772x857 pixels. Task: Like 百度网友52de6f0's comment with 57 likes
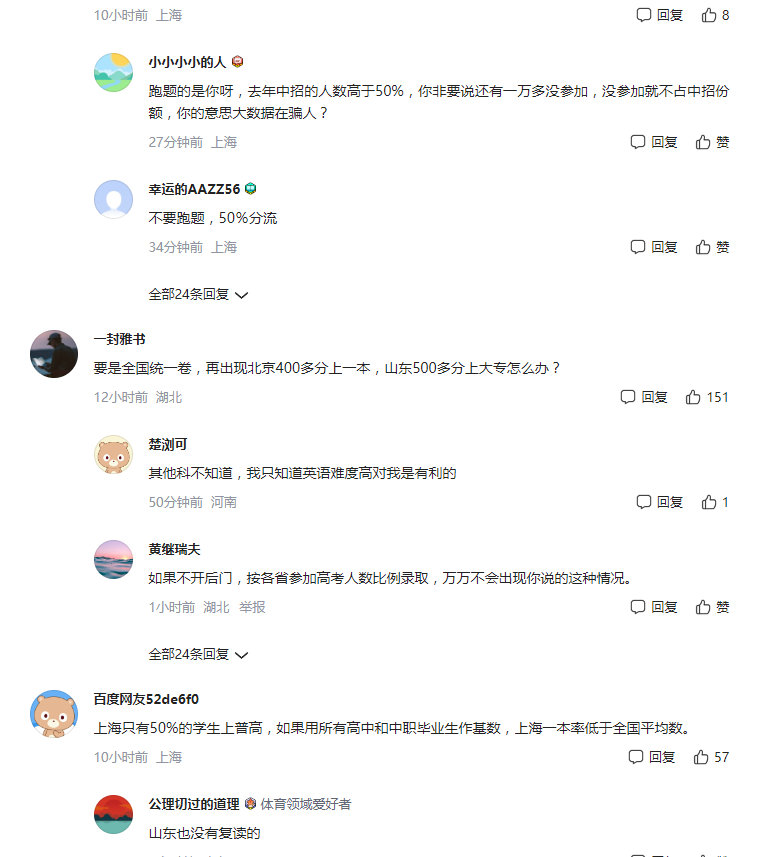tap(711, 757)
